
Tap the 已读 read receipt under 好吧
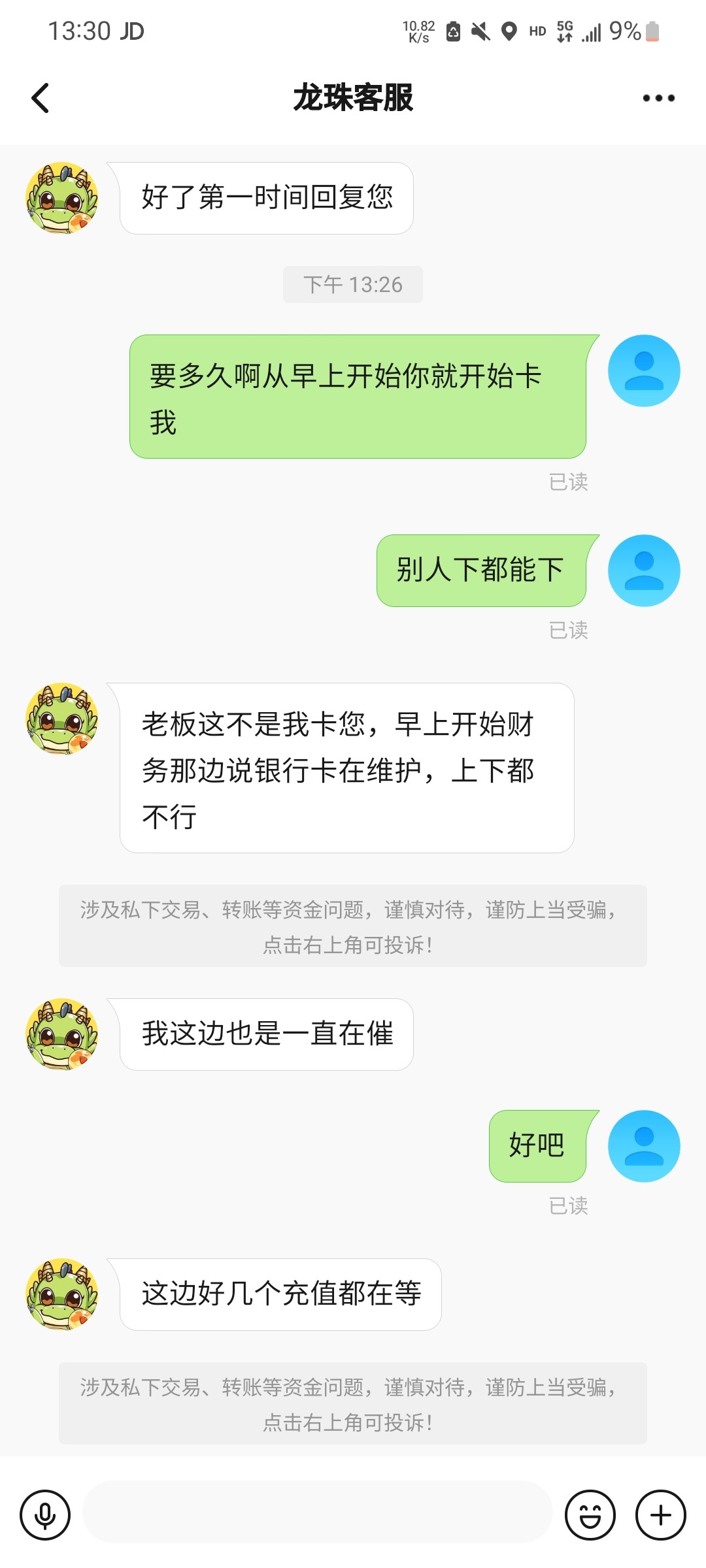[569, 1207]
